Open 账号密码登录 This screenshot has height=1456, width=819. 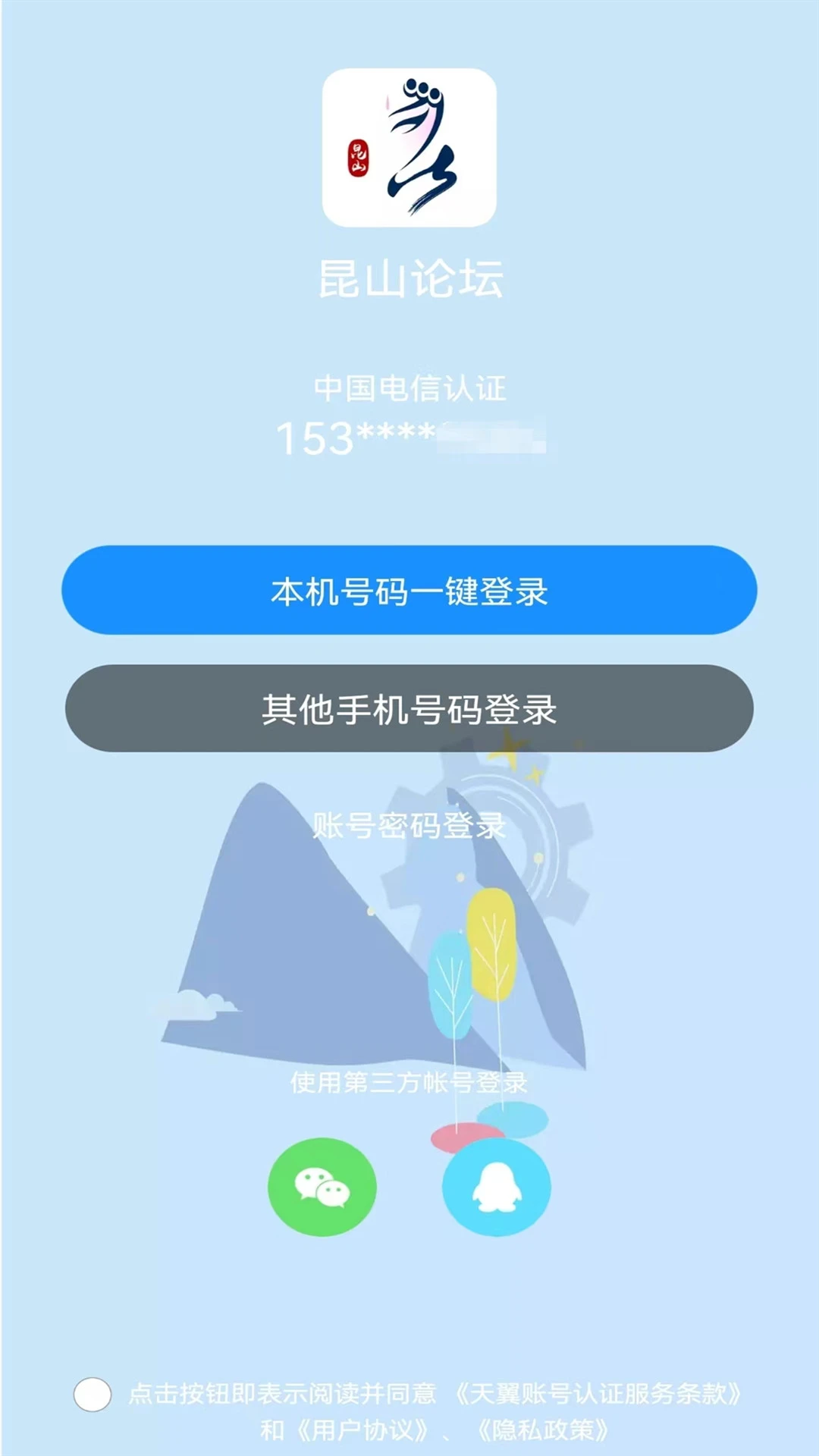[409, 828]
